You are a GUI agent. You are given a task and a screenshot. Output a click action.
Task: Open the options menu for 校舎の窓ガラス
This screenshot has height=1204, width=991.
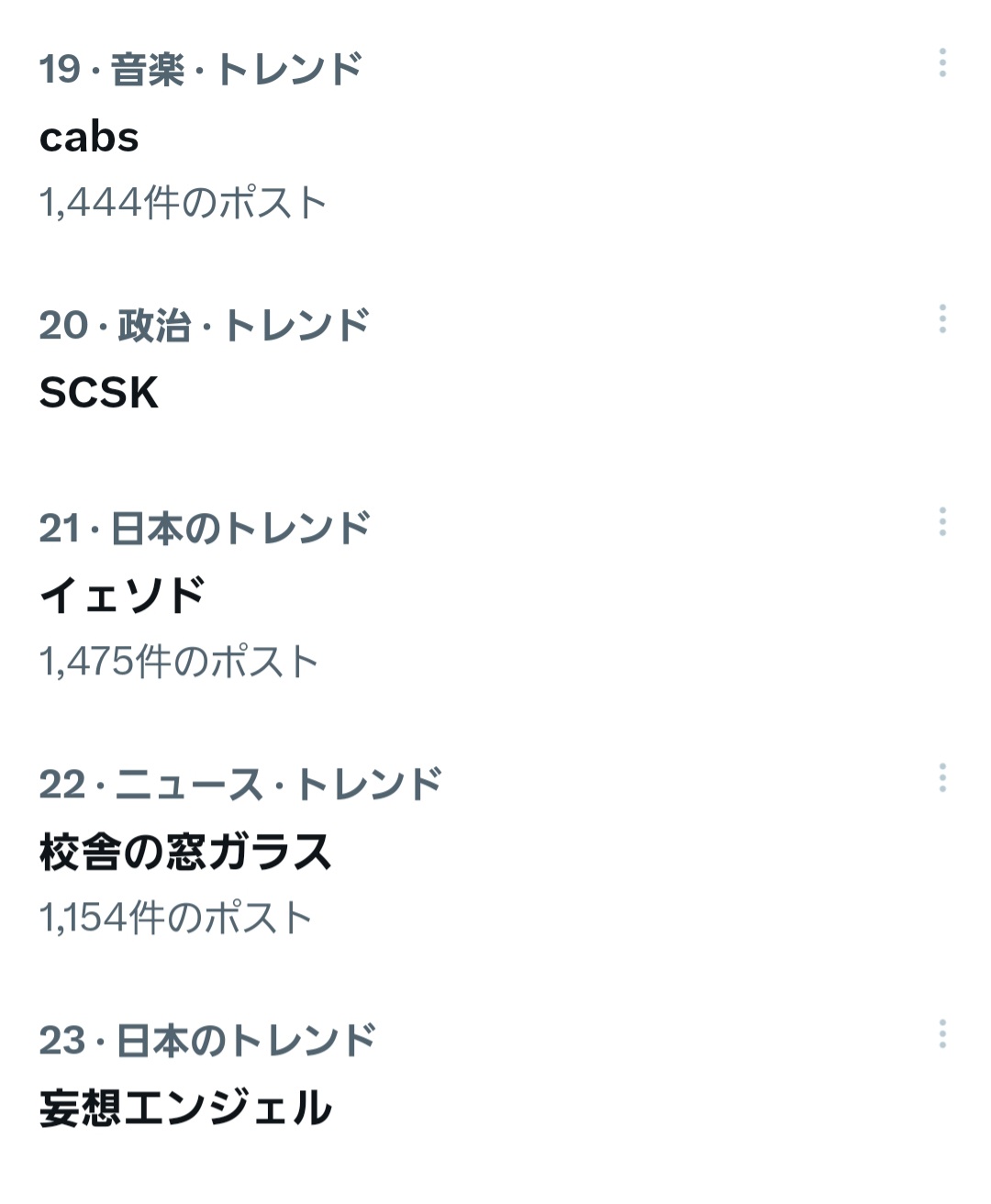[942, 778]
